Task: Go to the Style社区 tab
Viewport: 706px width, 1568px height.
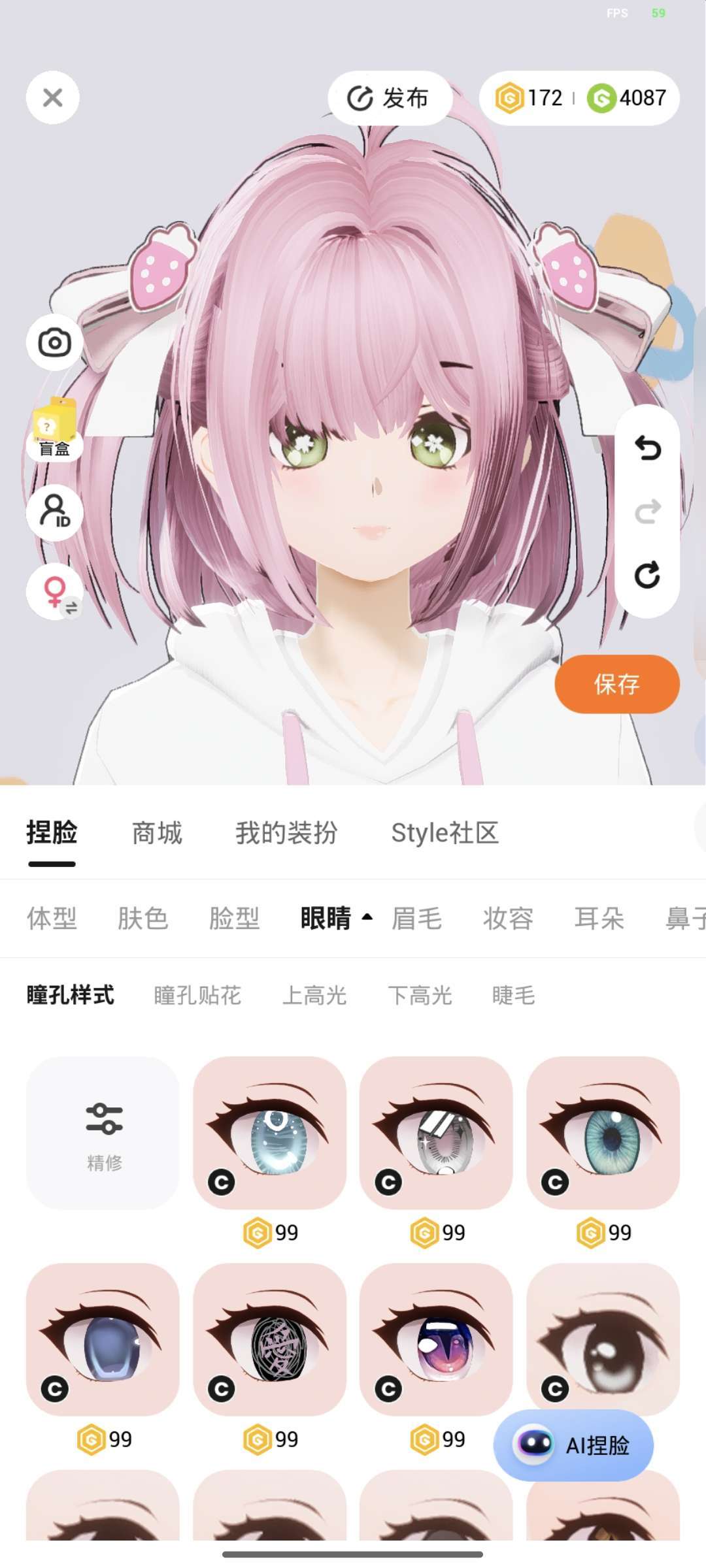Action: [445, 833]
